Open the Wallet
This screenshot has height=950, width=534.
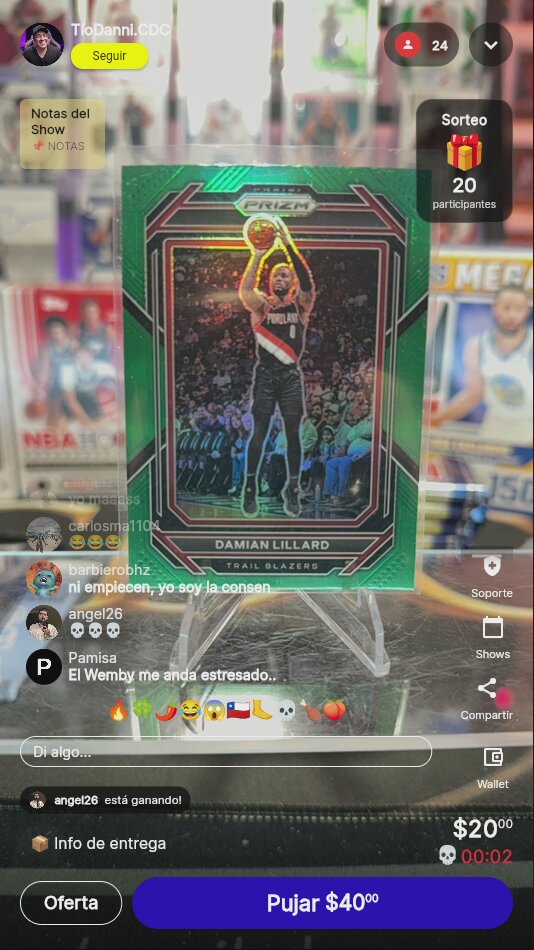pos(492,768)
